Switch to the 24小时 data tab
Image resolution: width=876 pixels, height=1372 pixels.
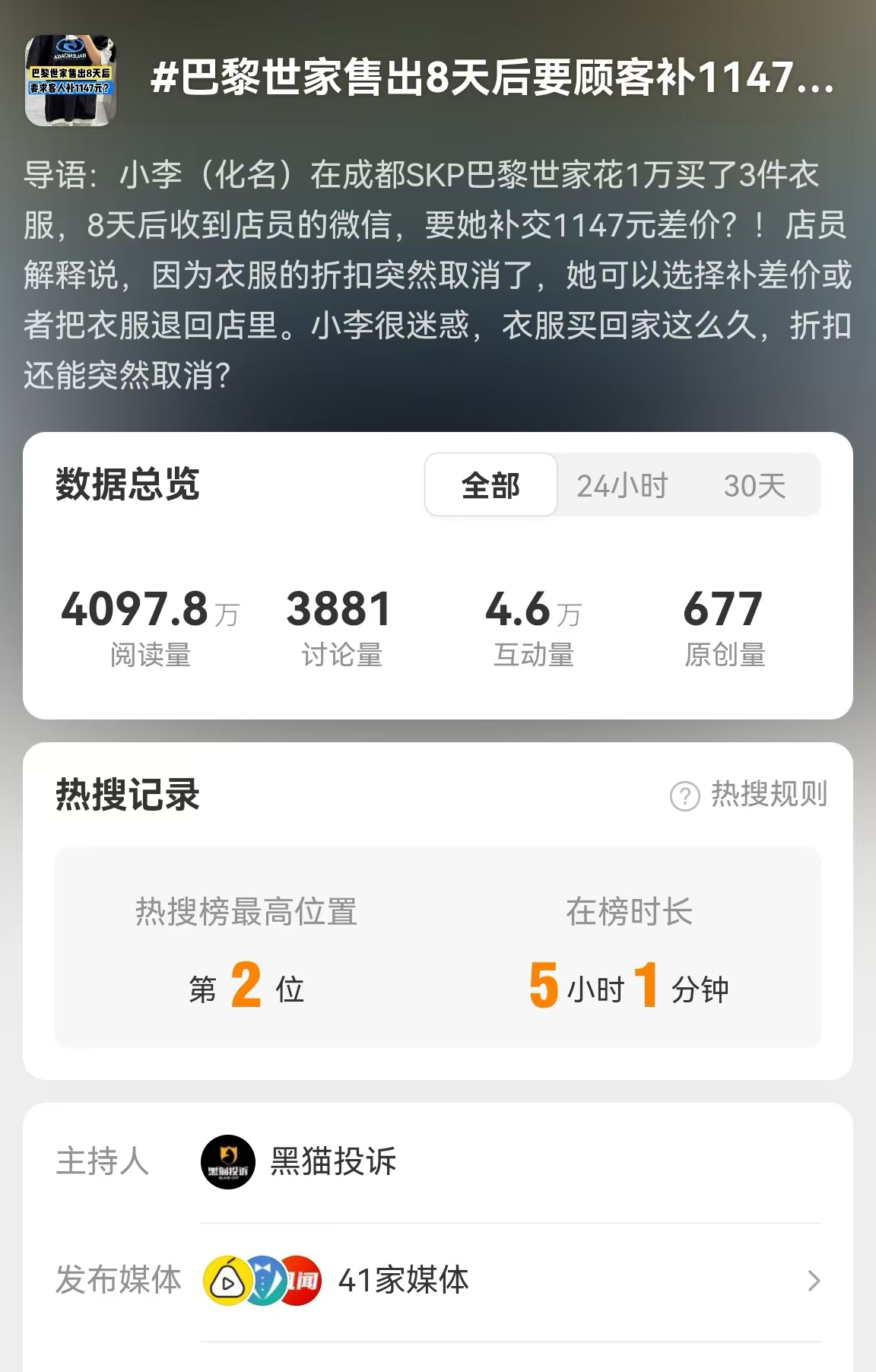622,485
